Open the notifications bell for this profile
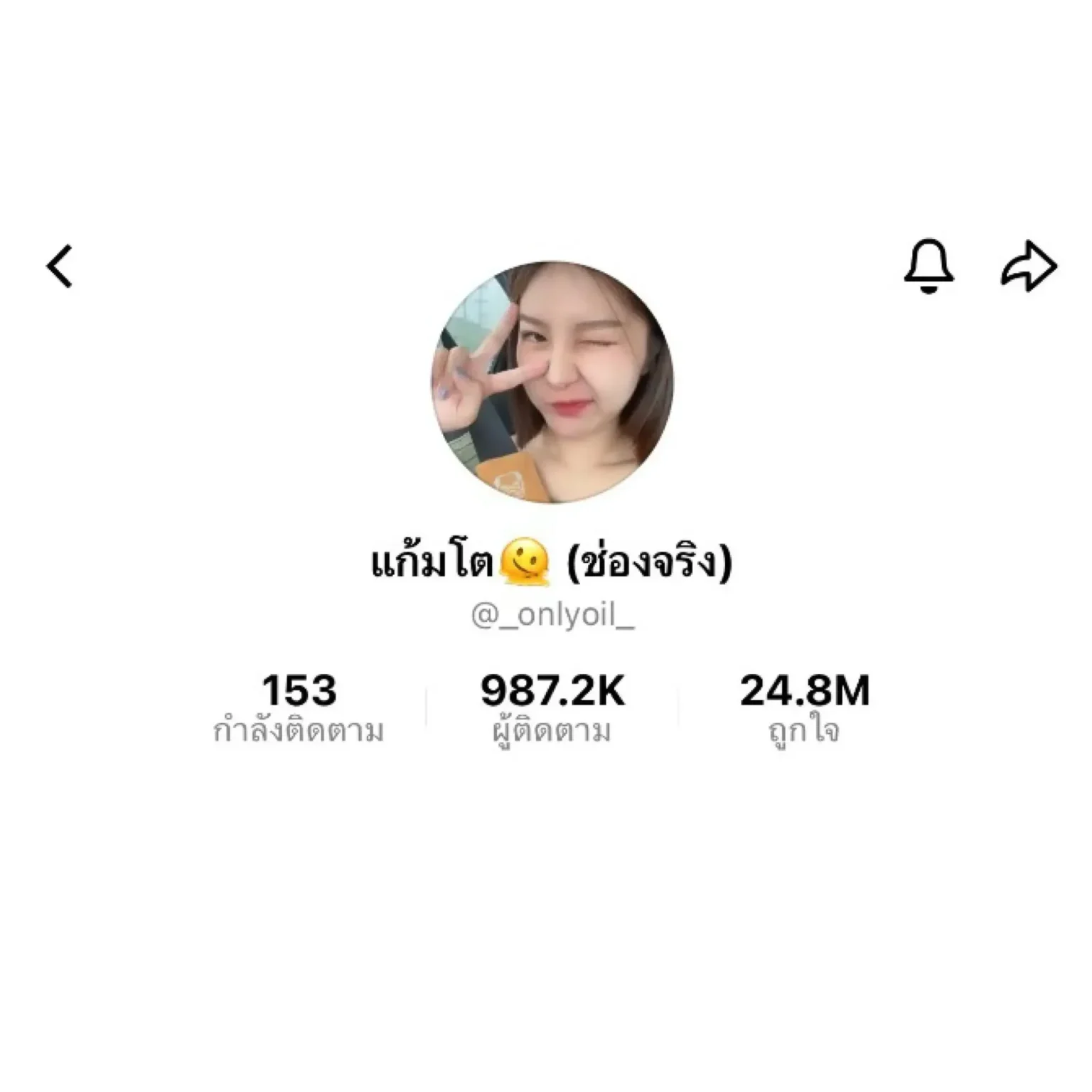The width and height of the screenshot is (1092, 1092). pos(928,266)
